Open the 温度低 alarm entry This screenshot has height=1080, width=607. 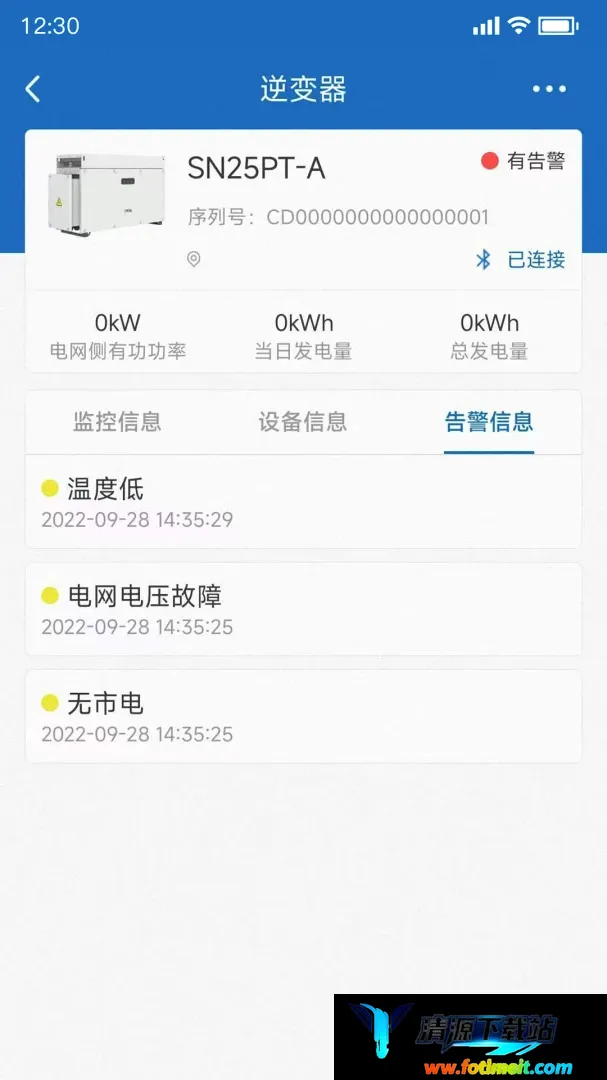pos(303,502)
